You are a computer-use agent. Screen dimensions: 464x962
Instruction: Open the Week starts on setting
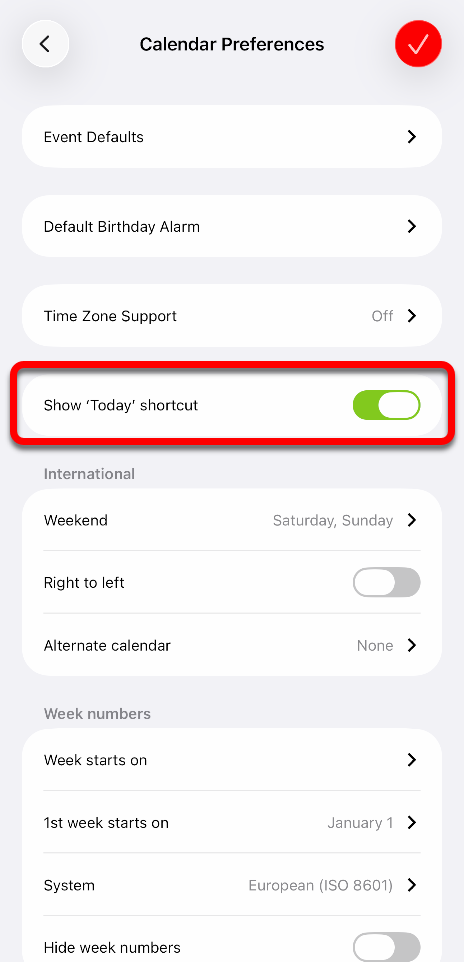(232, 760)
